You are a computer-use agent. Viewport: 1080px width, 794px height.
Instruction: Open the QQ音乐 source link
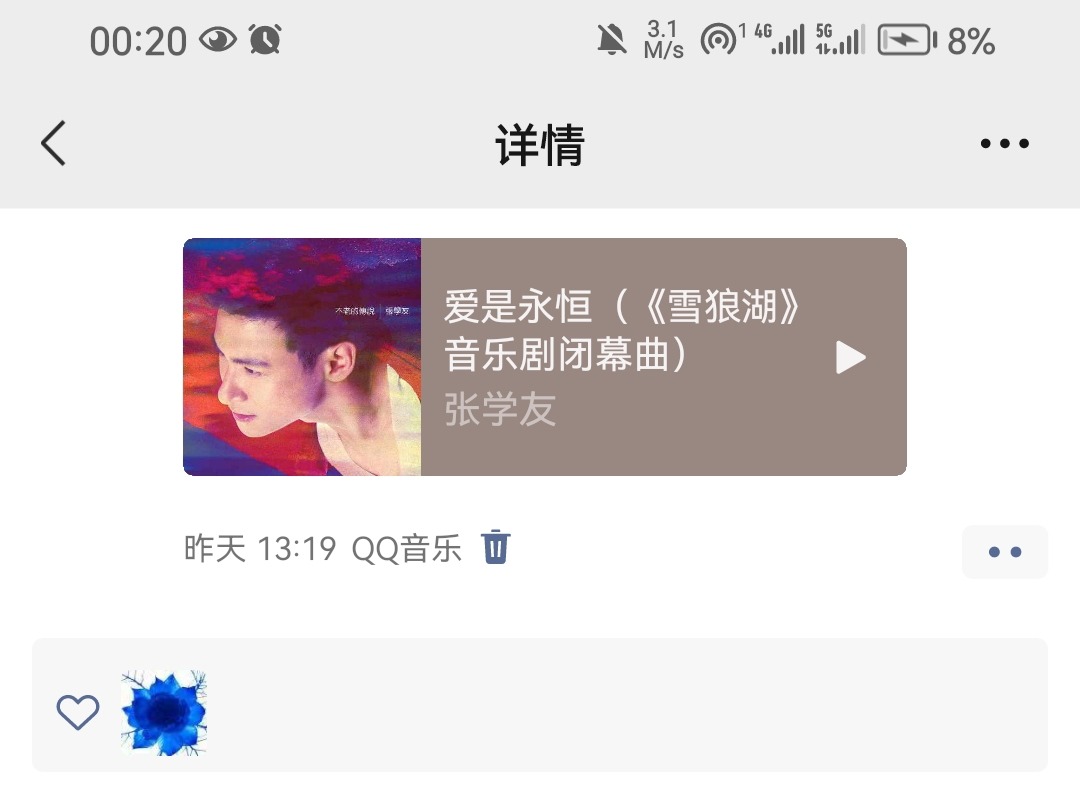407,548
